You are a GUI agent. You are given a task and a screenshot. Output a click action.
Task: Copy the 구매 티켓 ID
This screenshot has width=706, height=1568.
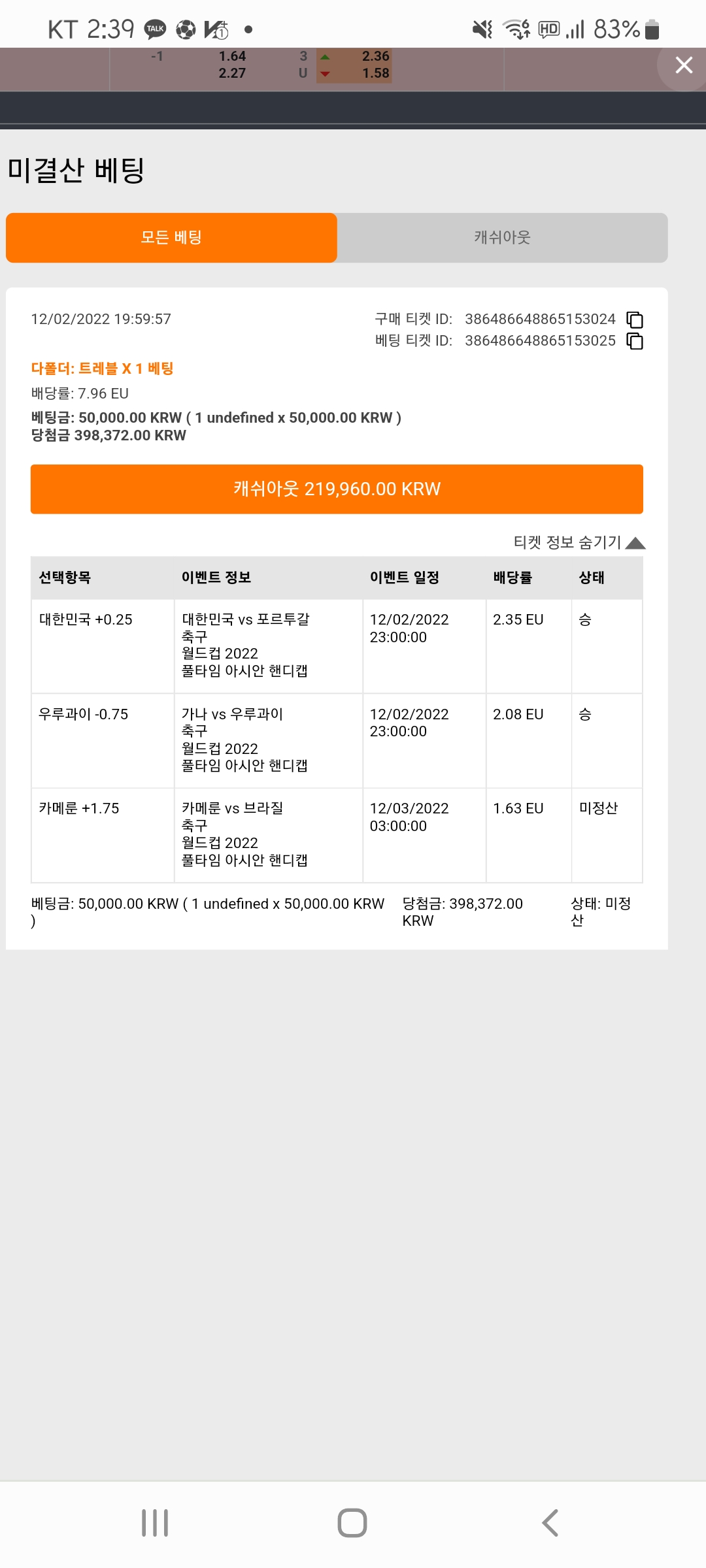(x=635, y=319)
